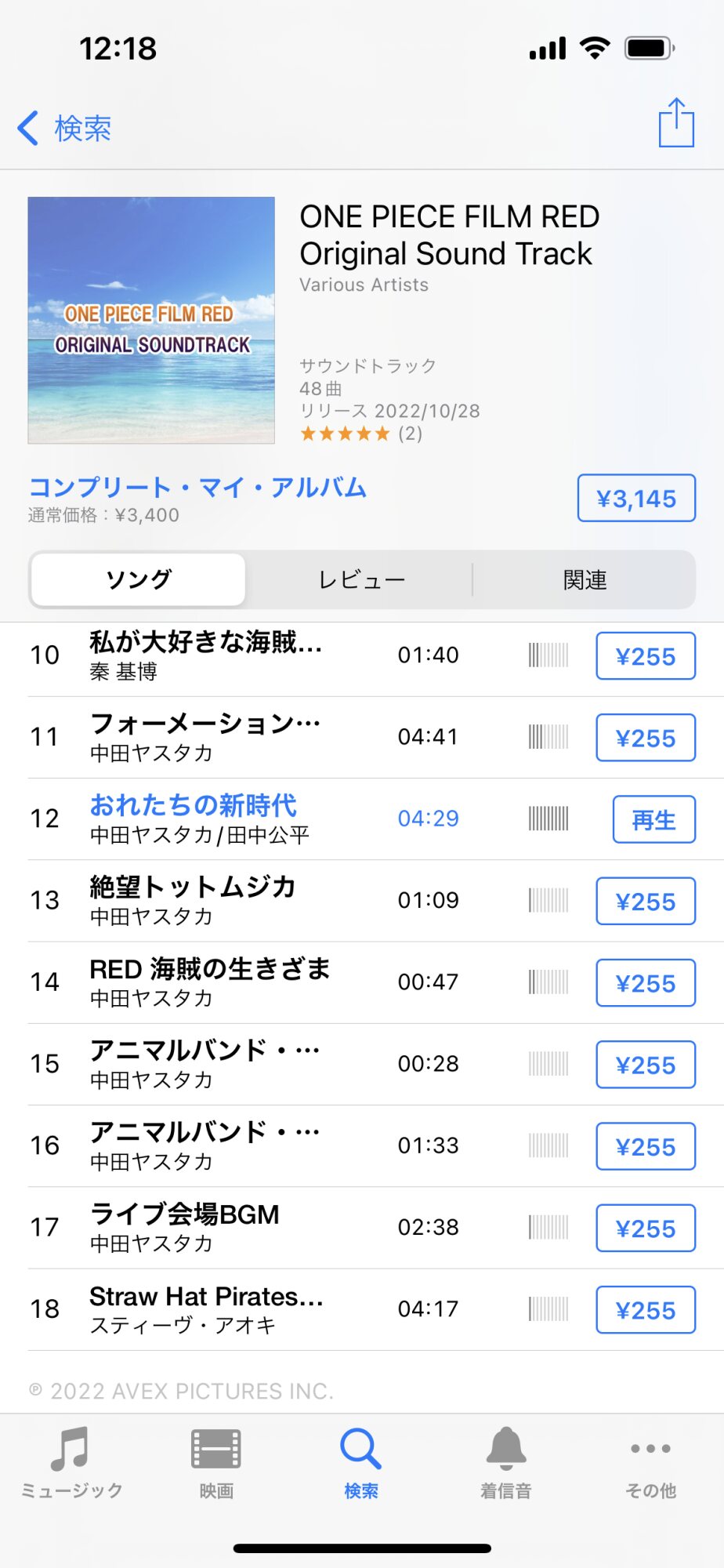The height and width of the screenshot is (1568, 724).
Task: Open the 映画 tab
Action: click(x=216, y=1462)
